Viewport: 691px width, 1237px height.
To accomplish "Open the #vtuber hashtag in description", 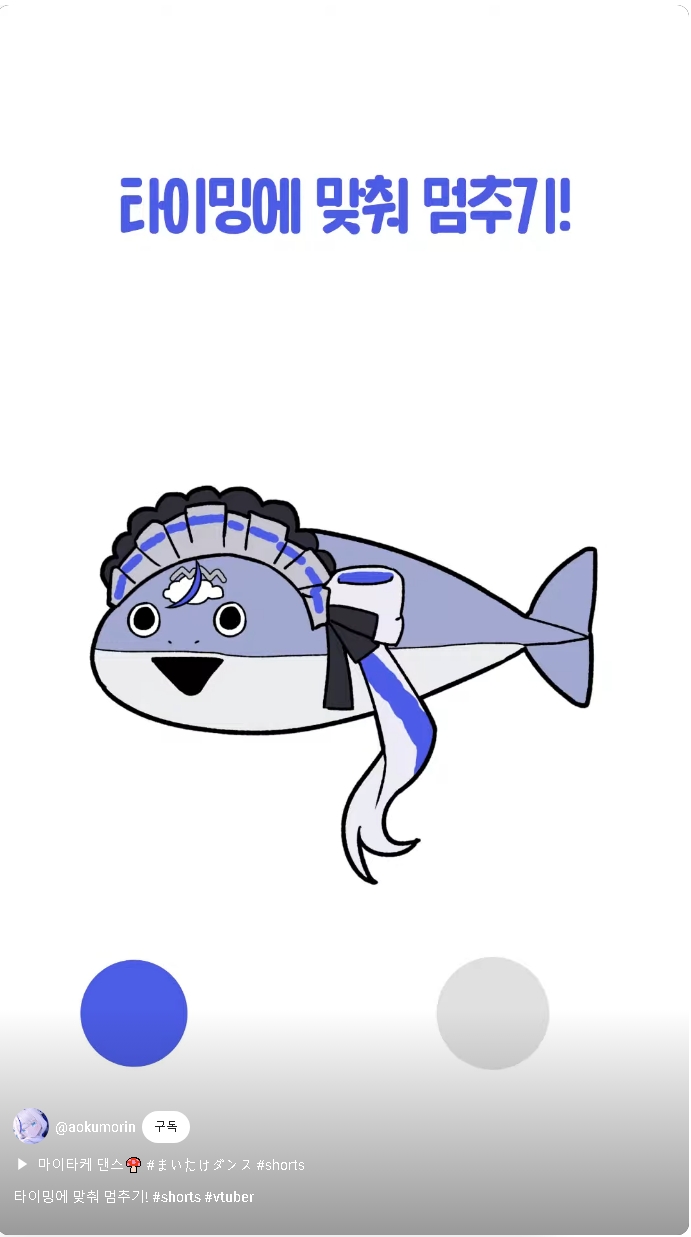I will coord(229,1197).
